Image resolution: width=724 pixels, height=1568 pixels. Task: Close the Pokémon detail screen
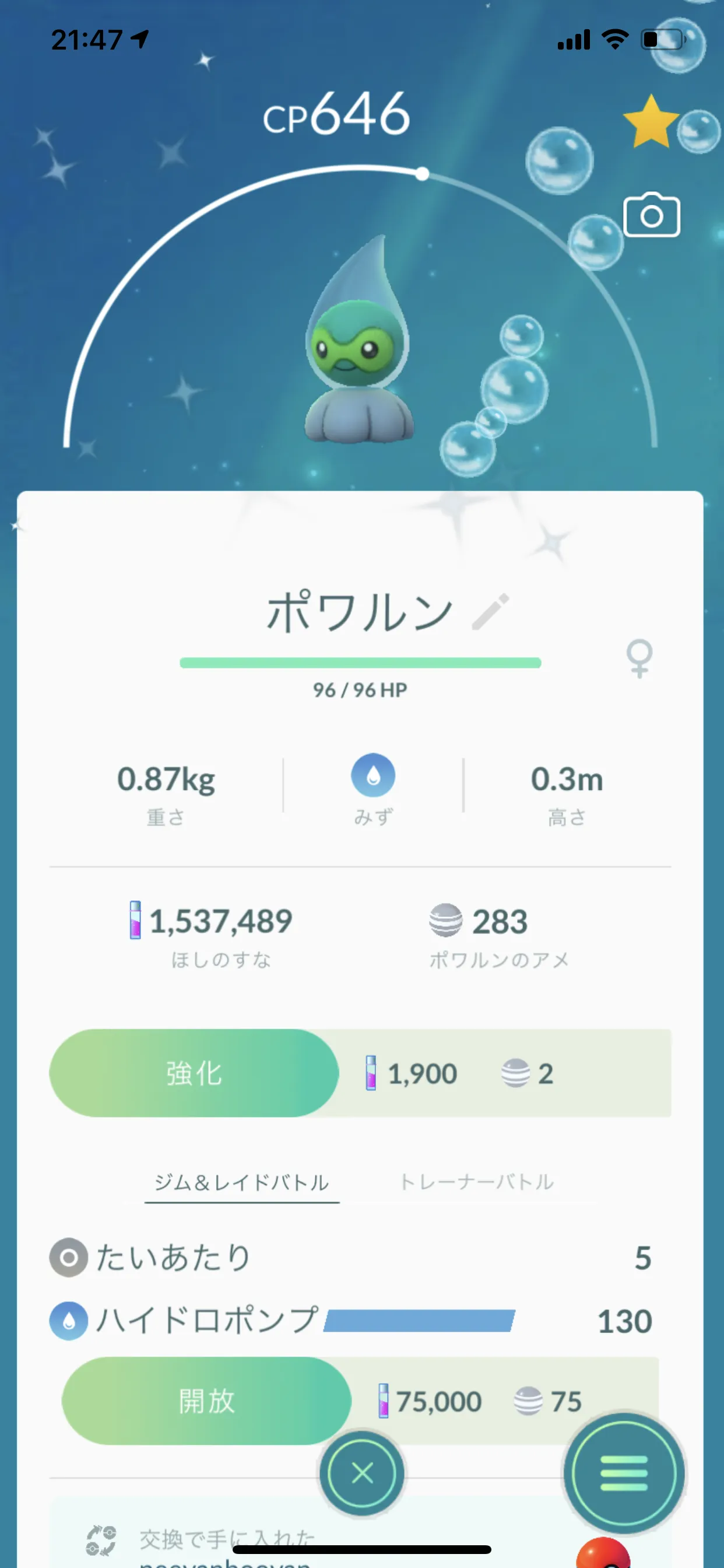tap(362, 1473)
